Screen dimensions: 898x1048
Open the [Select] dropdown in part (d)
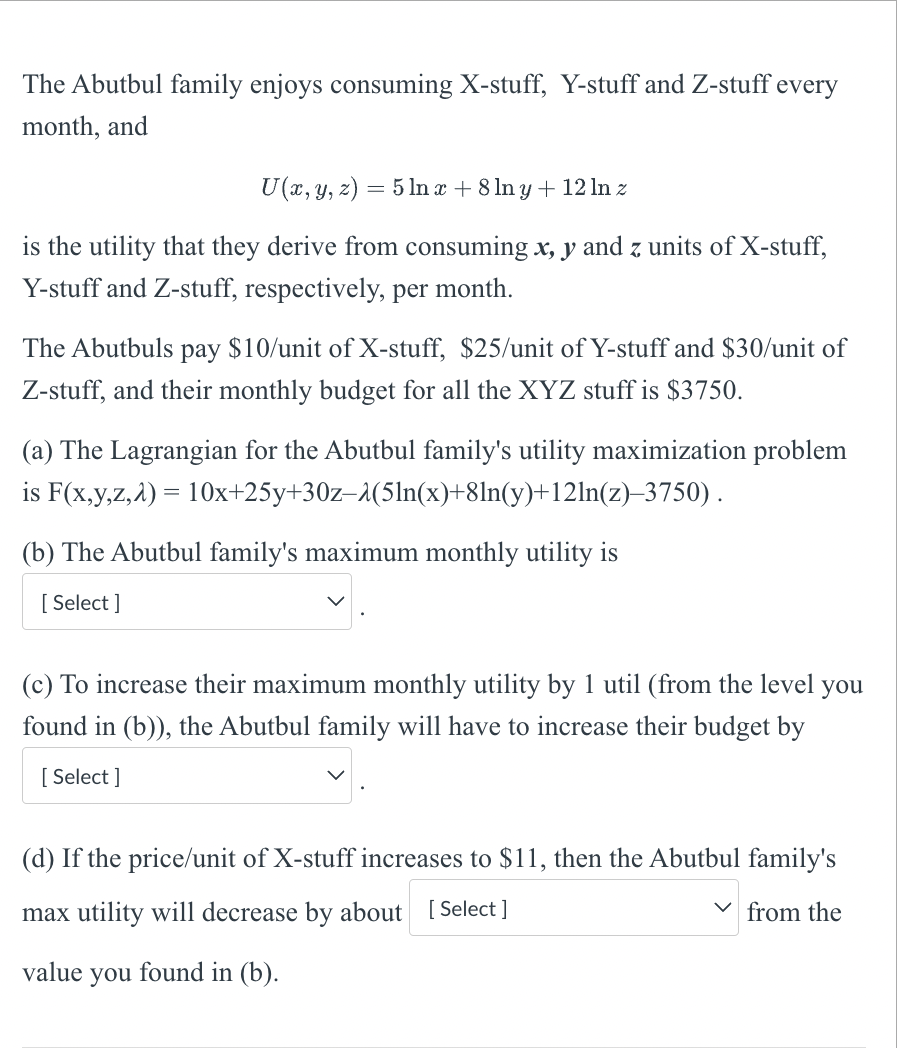(x=573, y=908)
